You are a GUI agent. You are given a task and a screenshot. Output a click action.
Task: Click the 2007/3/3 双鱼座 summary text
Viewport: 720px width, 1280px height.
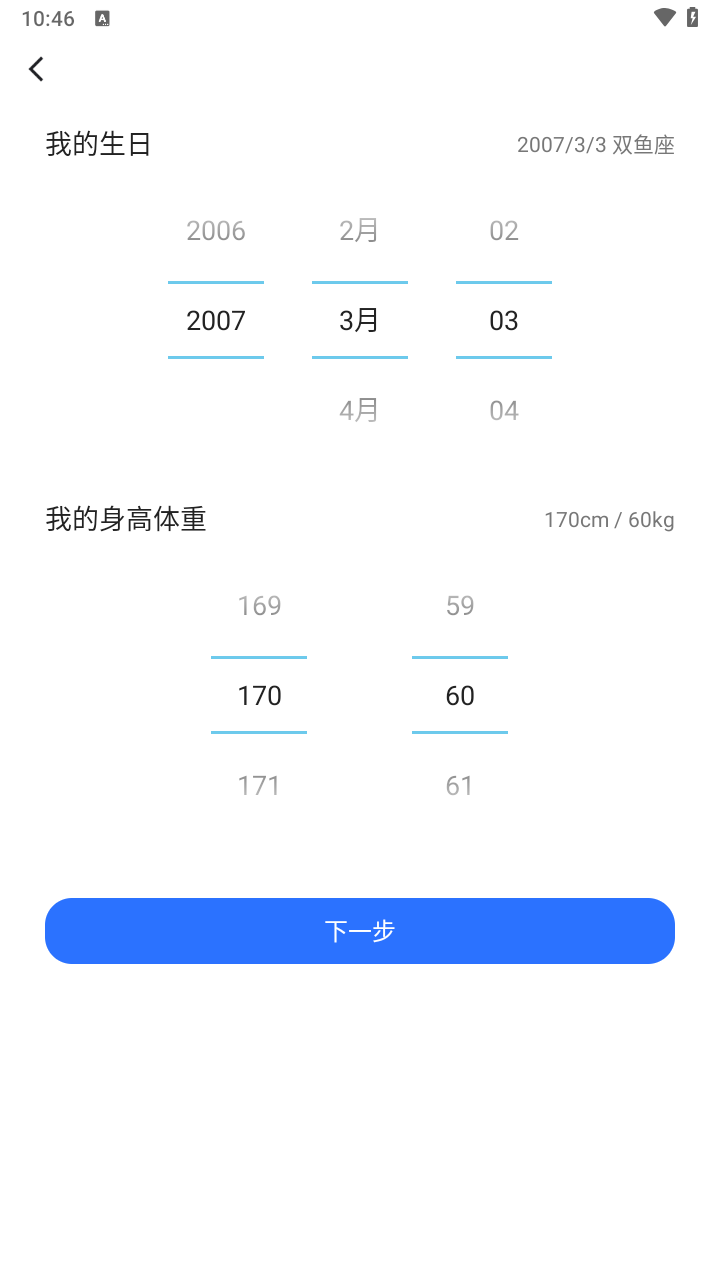(596, 145)
